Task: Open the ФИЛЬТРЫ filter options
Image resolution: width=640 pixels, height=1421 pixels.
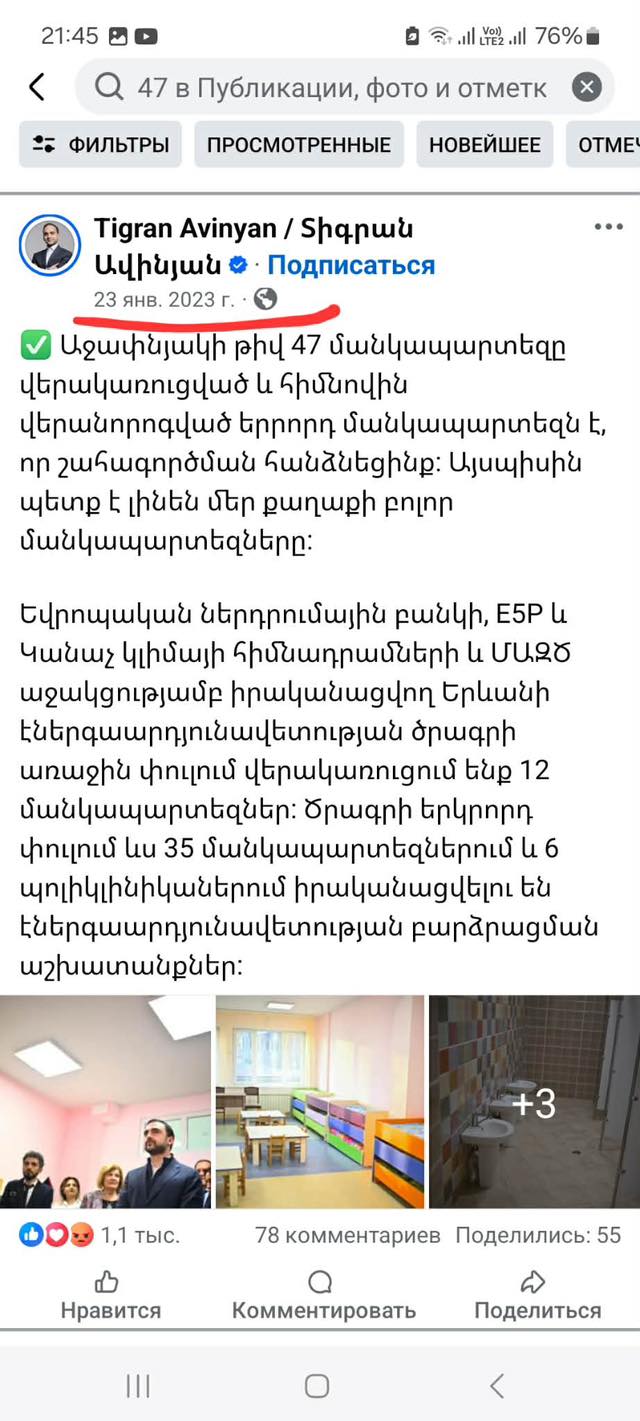Action: [x=101, y=145]
